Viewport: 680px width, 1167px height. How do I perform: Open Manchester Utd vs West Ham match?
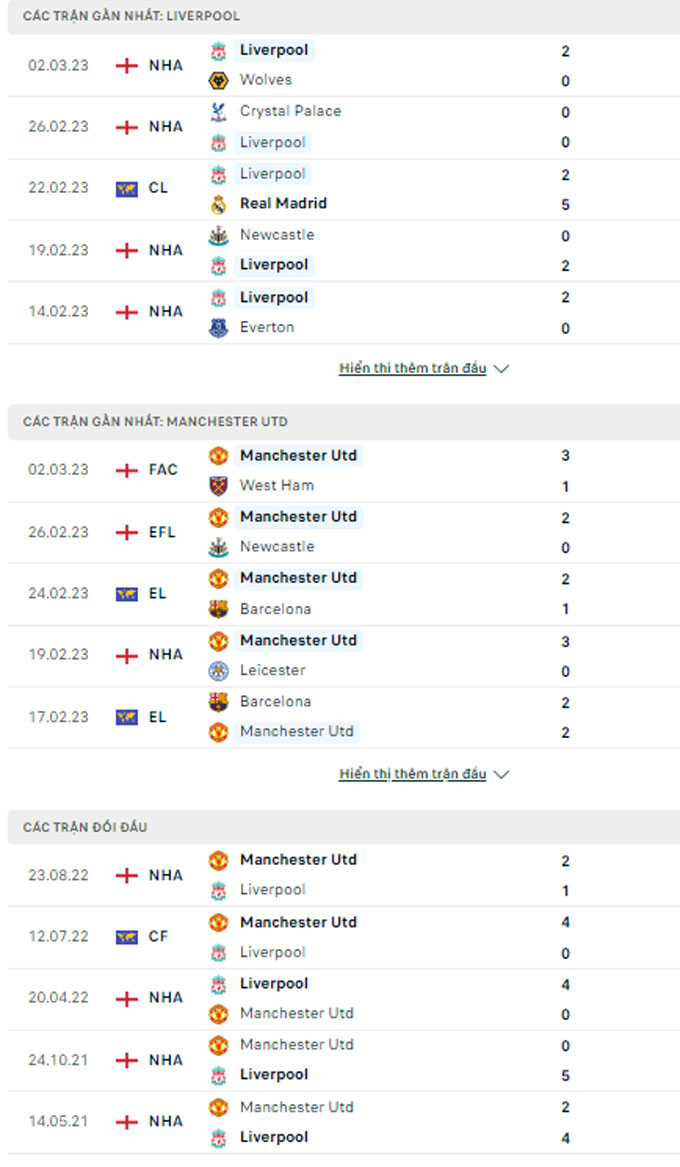click(344, 470)
